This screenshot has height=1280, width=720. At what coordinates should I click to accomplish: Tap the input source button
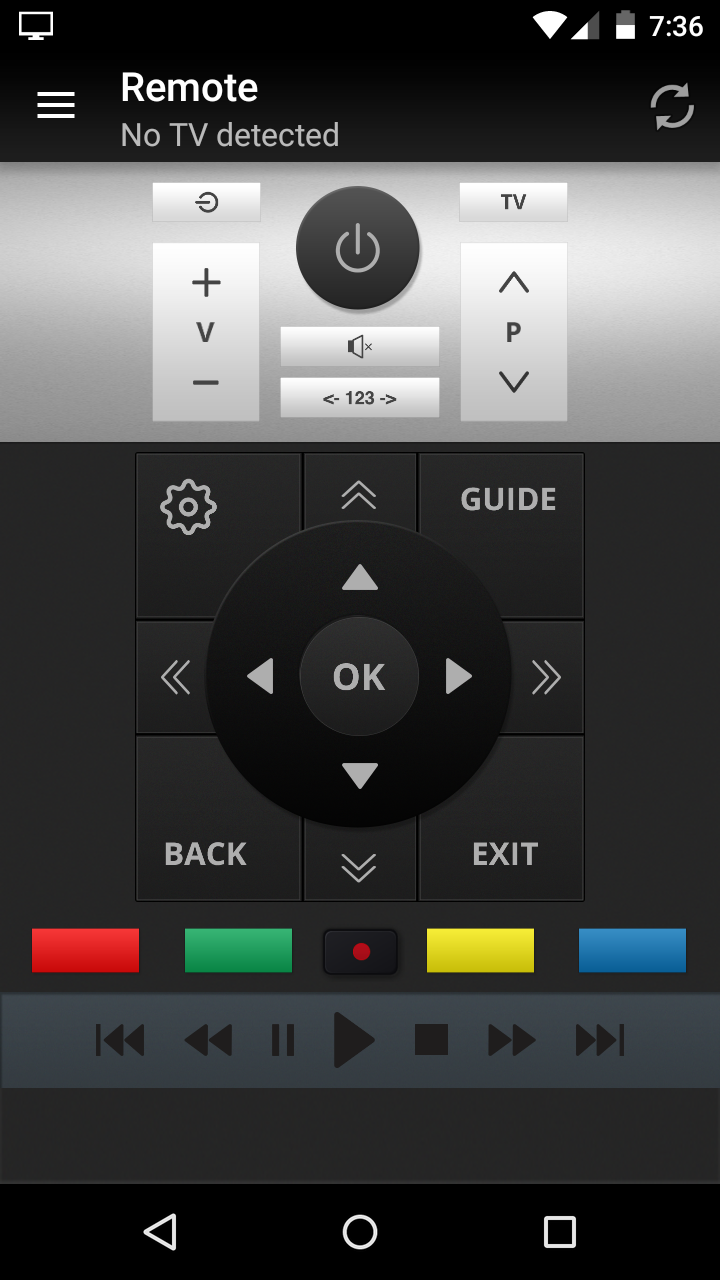pos(206,203)
